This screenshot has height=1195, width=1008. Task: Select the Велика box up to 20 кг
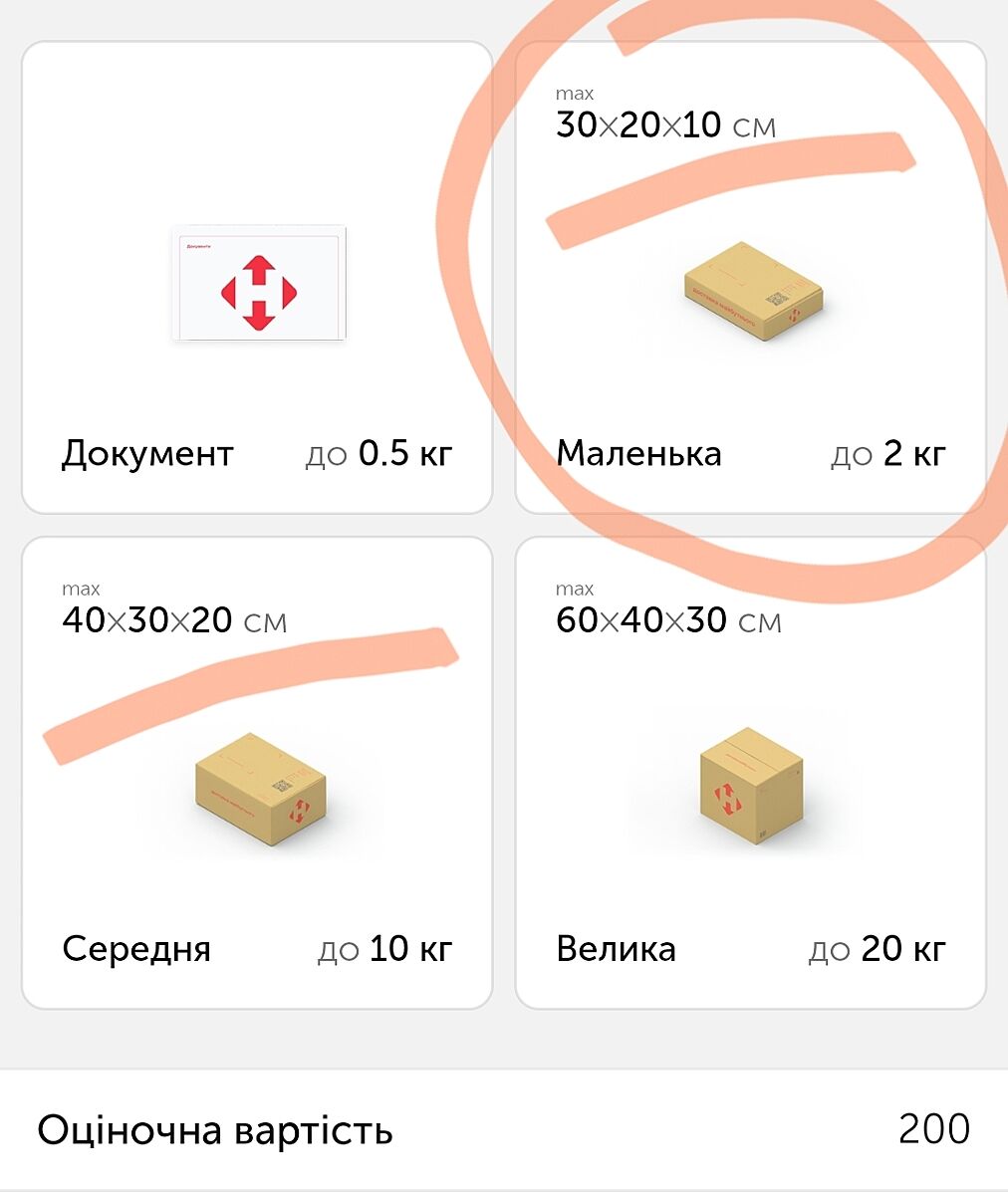750,773
